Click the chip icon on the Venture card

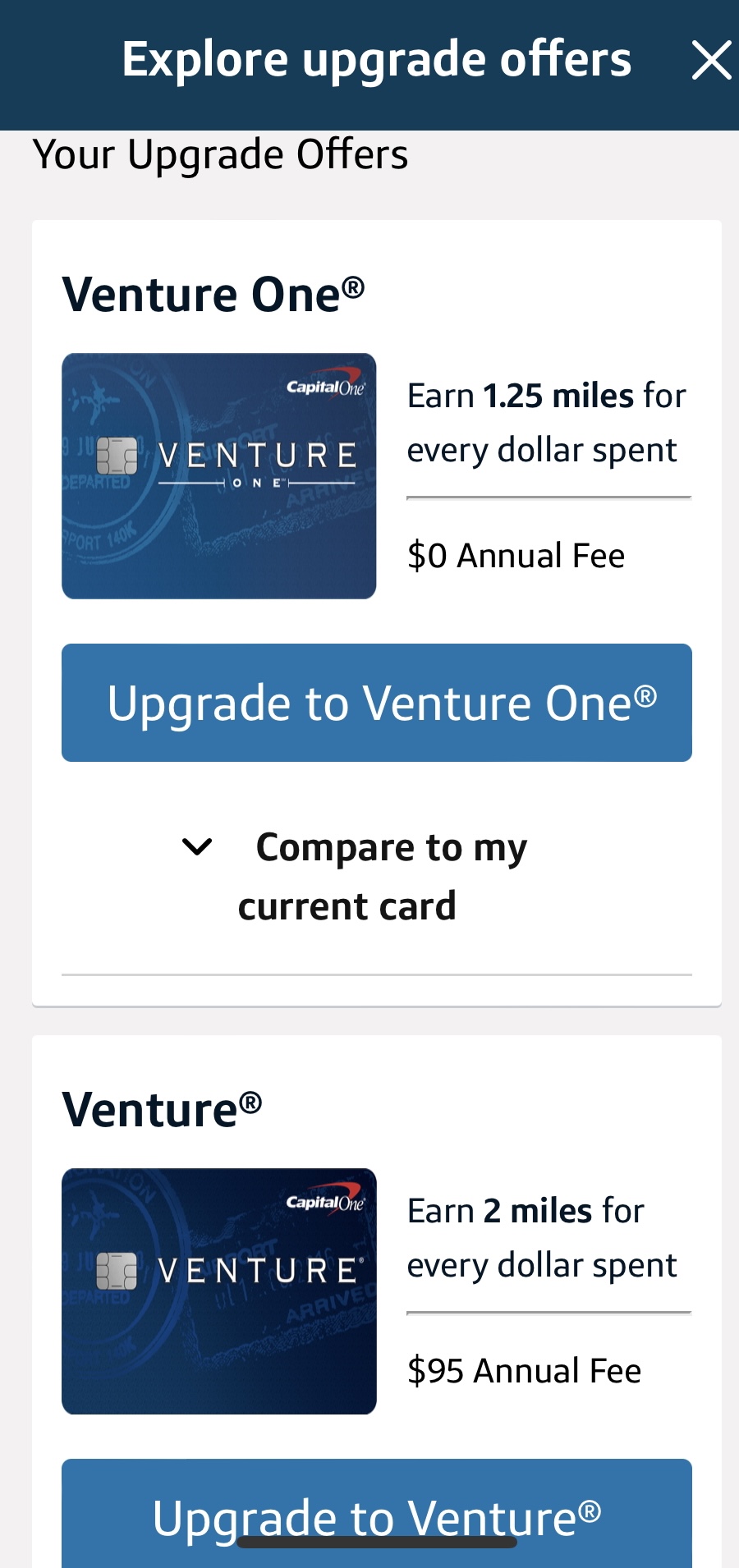point(117,1269)
